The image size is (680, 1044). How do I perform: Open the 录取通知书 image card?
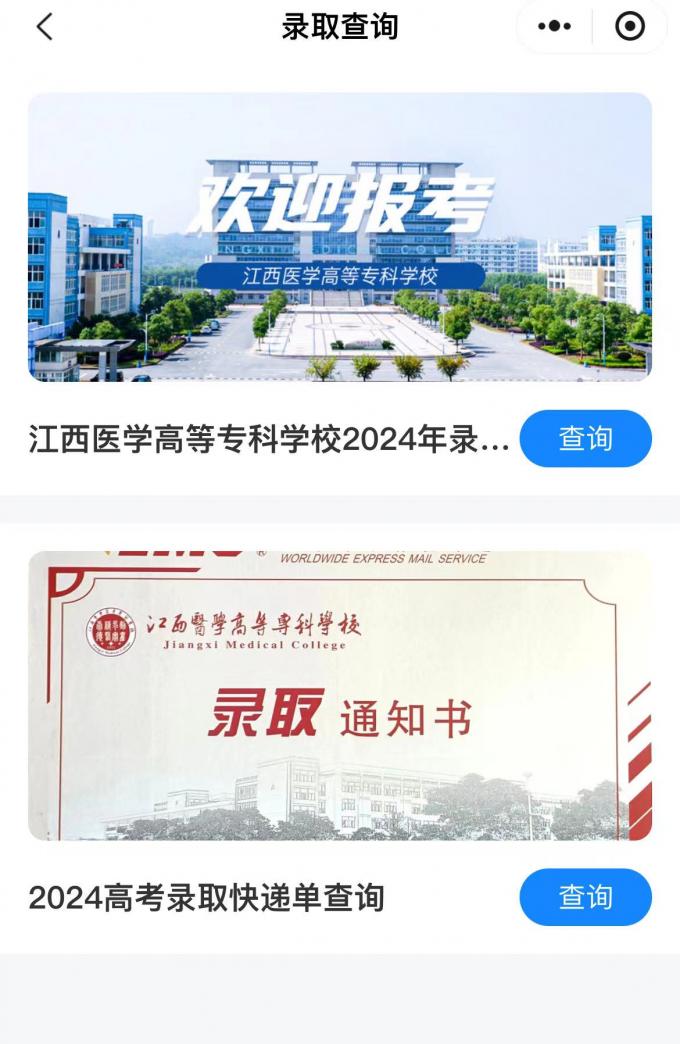pyautogui.click(x=340, y=695)
